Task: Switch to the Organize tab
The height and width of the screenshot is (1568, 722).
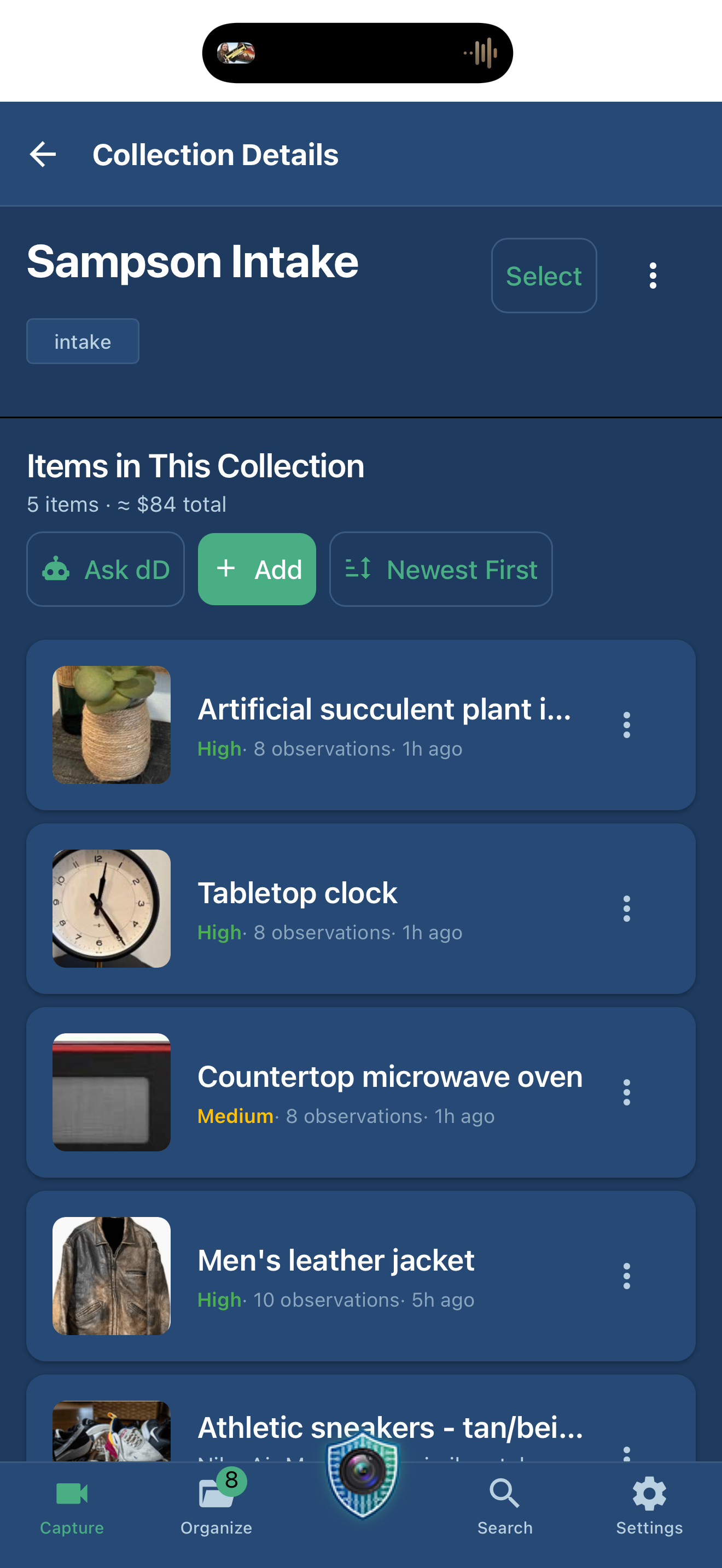Action: click(216, 1510)
